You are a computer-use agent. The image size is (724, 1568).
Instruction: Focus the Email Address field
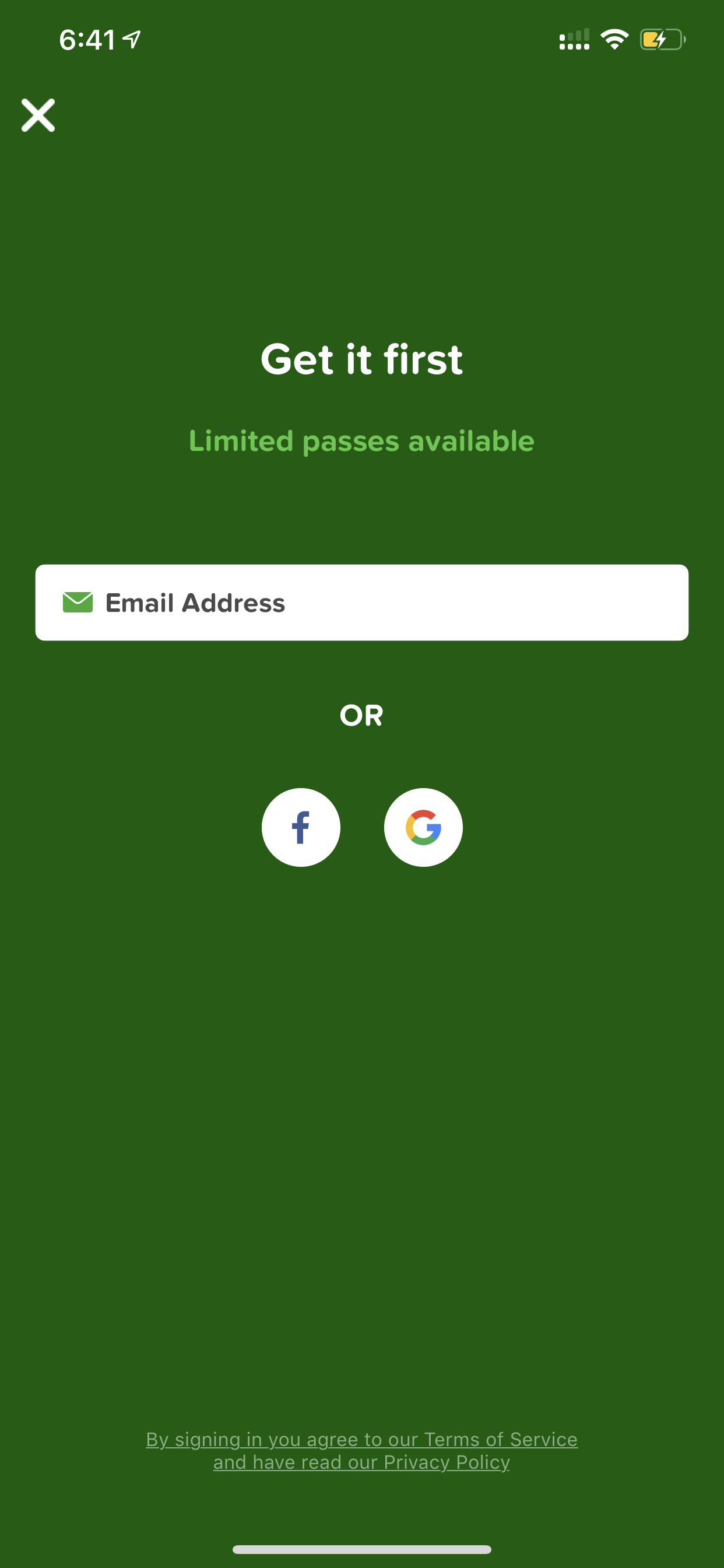362,603
